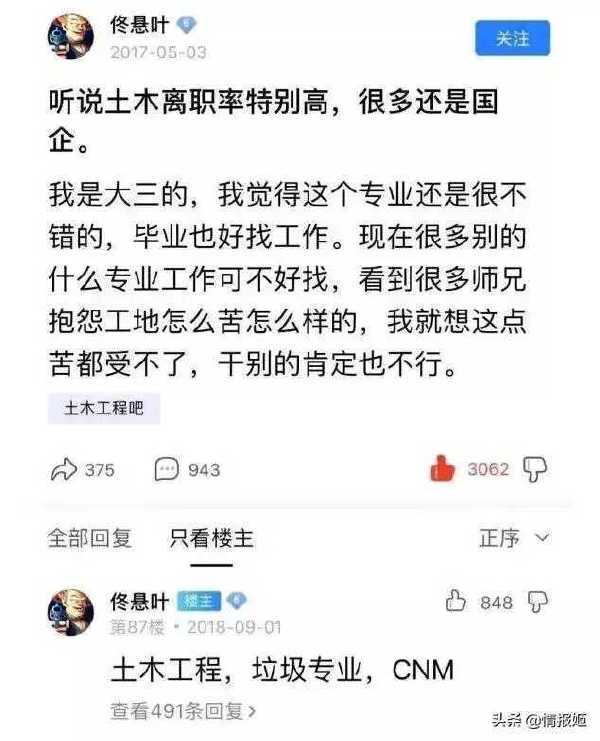This screenshot has width=600, height=741.
Task: Dislike the floor 87 reply
Action: 538,601
